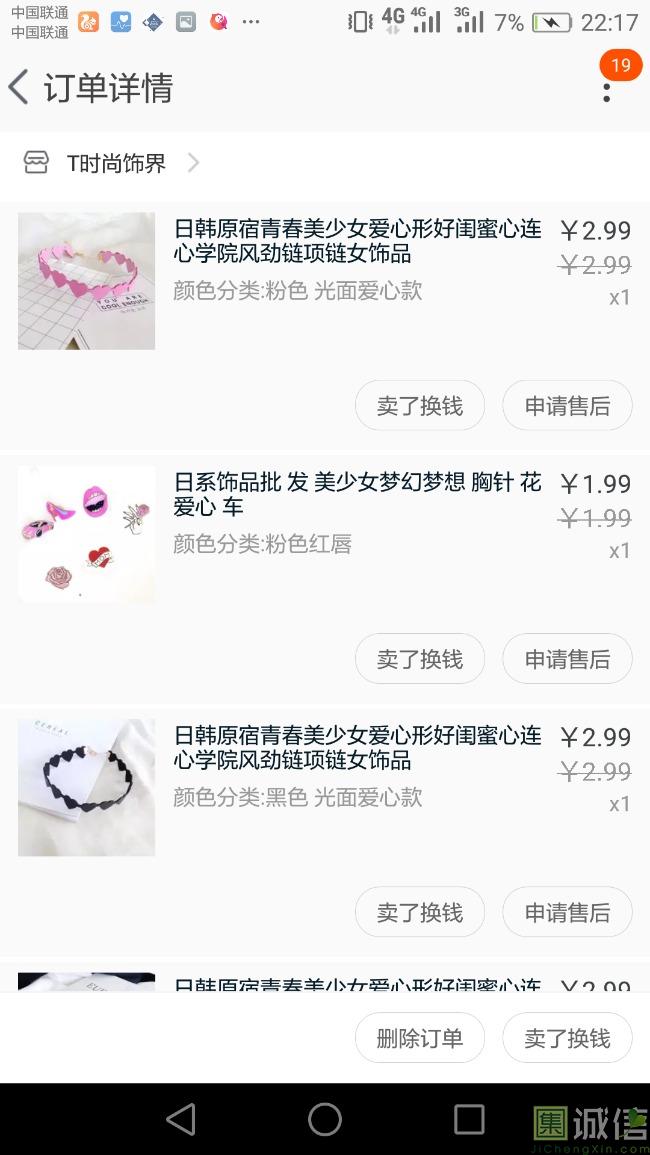Go back from 订单详情 page

20,88
